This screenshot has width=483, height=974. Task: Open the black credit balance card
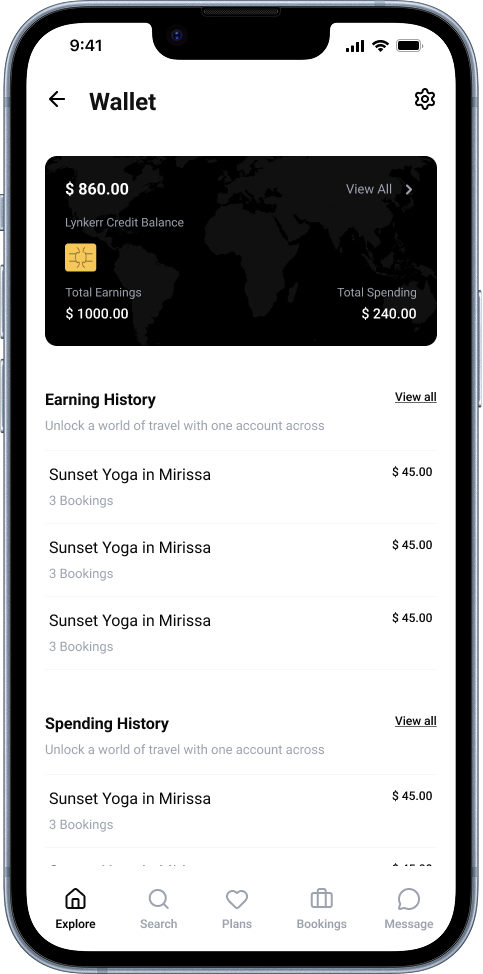click(x=241, y=251)
